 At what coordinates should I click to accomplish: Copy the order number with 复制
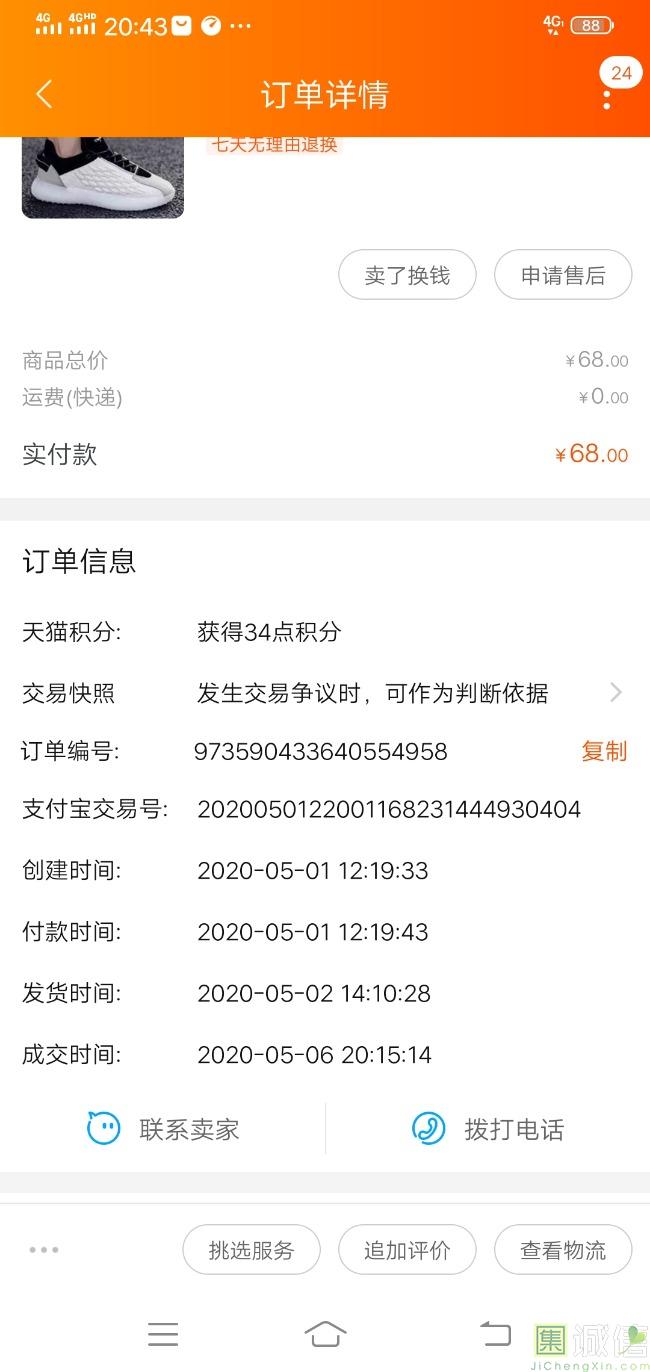[x=604, y=751]
